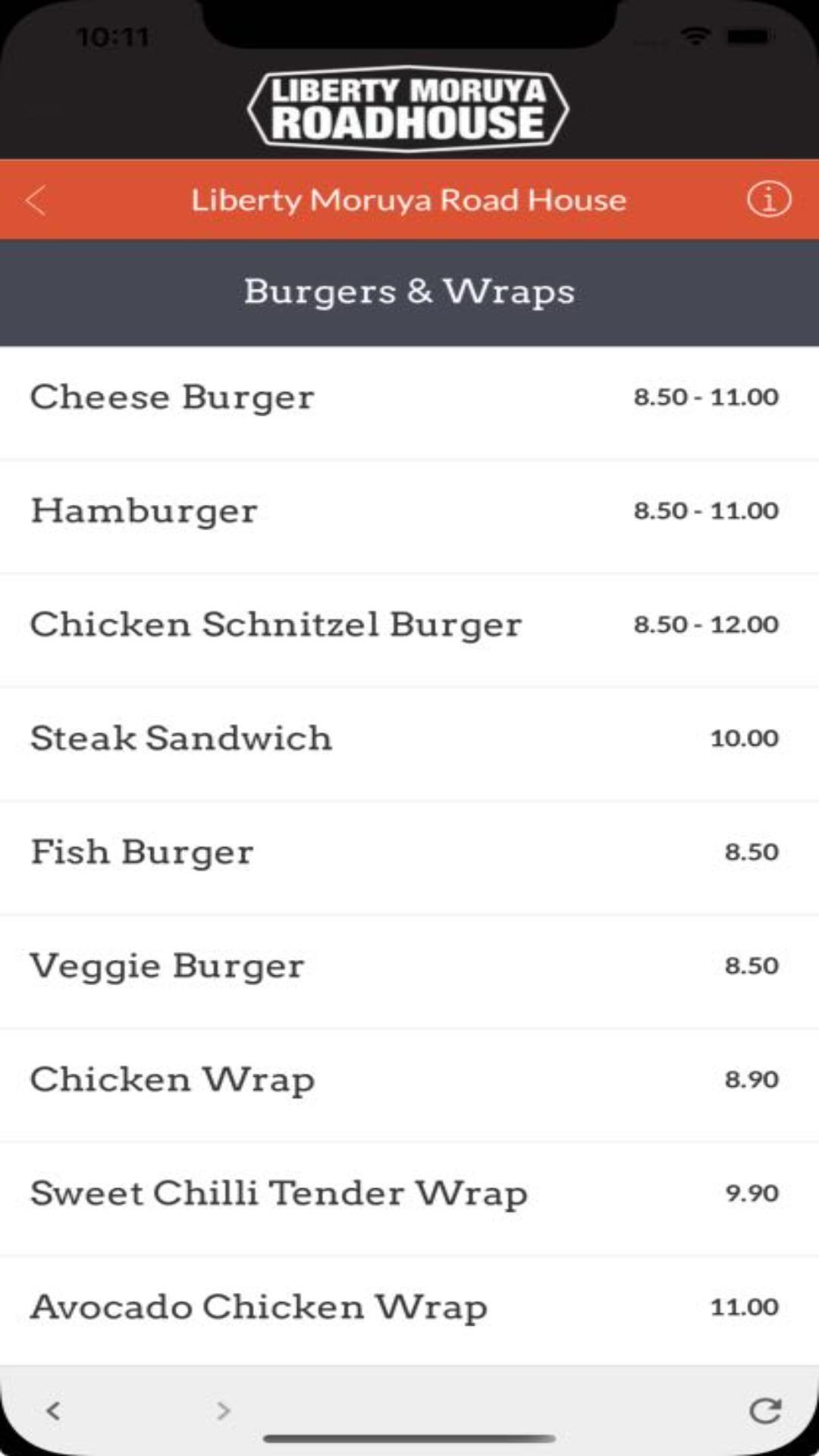Tap the browser back arrow in bottom bar

coord(53,1410)
